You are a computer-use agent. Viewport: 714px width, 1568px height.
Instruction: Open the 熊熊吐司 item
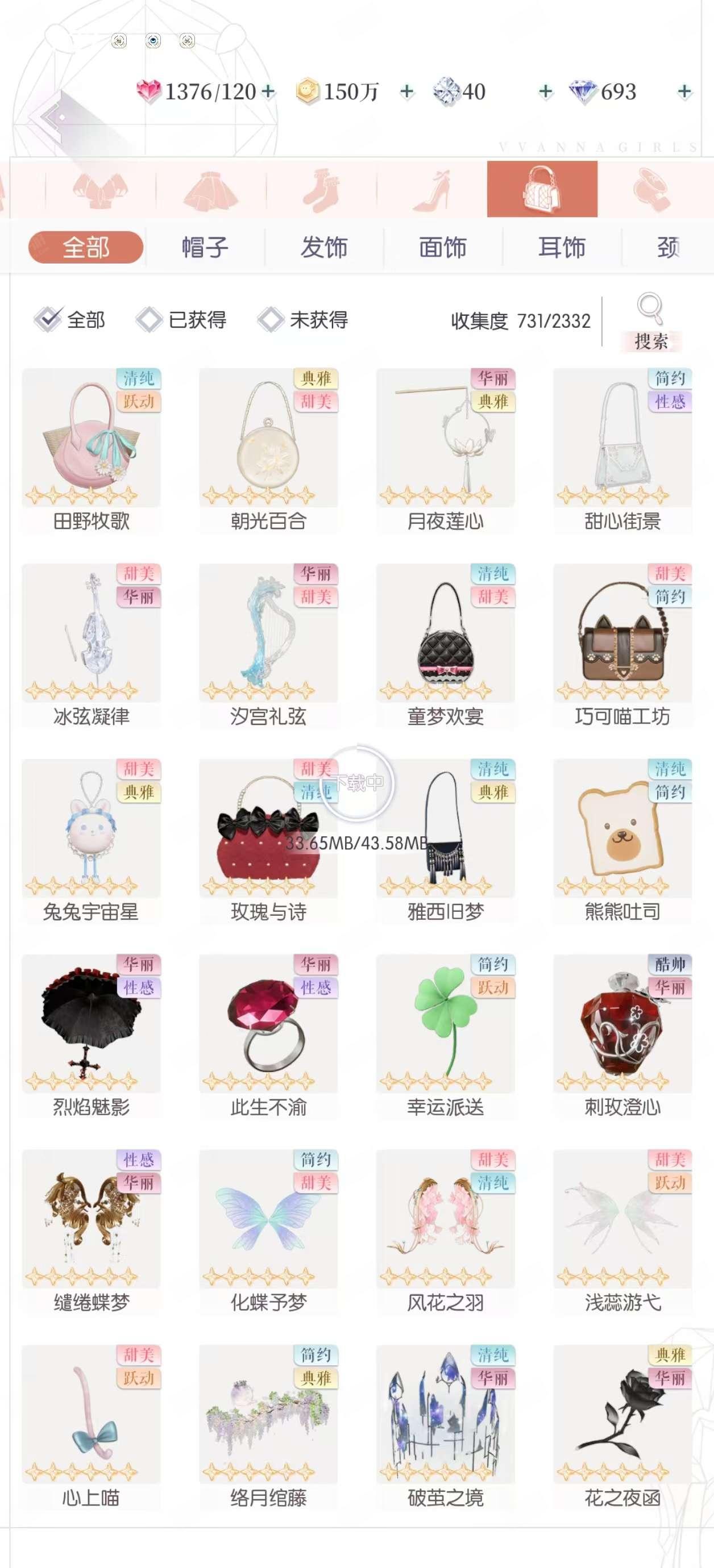[622, 842]
